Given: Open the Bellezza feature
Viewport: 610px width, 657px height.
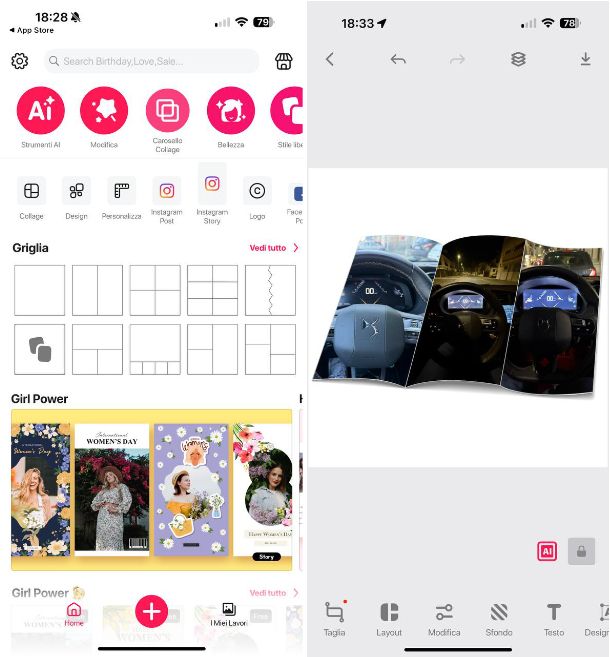Looking at the screenshot, I should pyautogui.click(x=230, y=111).
